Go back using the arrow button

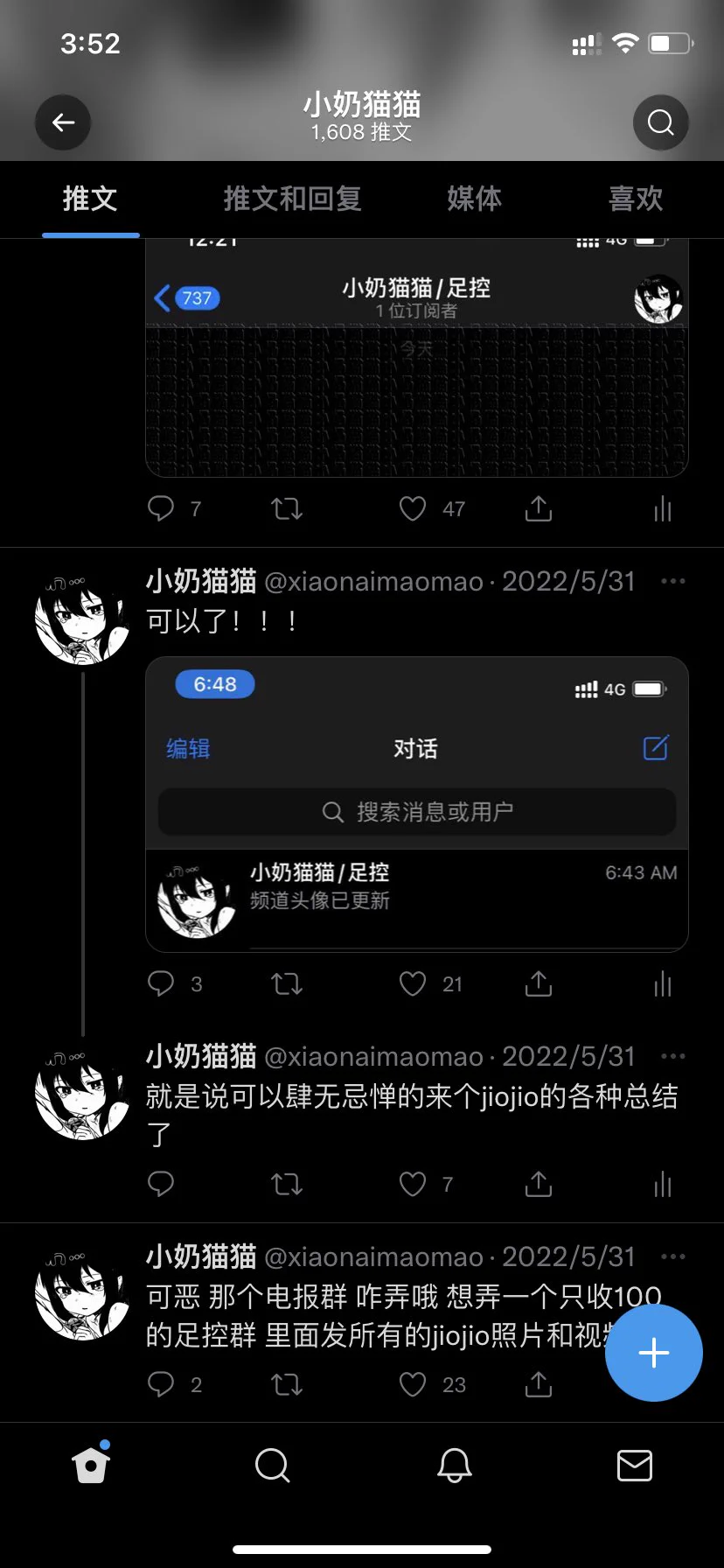tap(63, 123)
